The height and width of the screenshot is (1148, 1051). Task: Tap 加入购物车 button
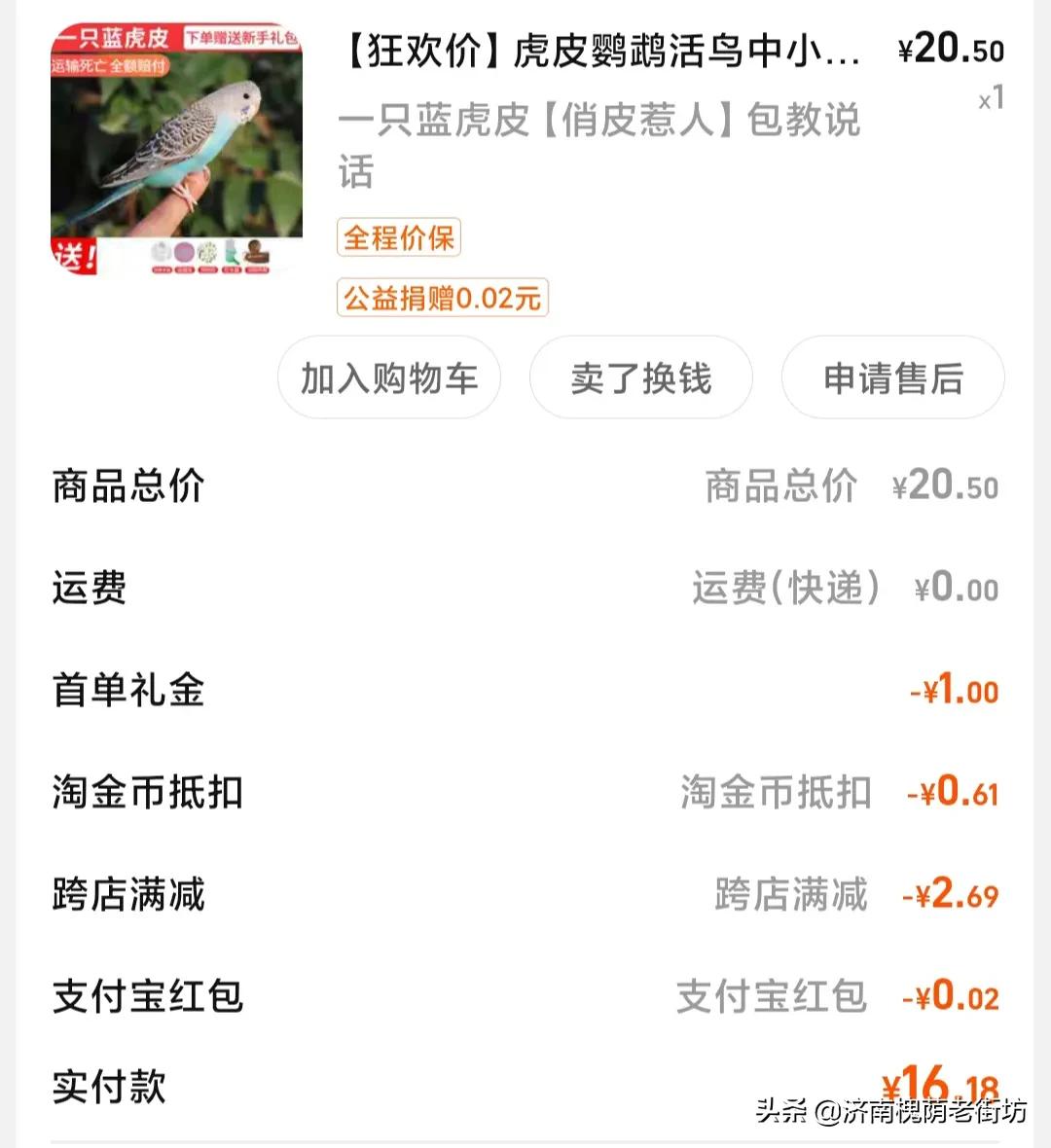tap(389, 377)
